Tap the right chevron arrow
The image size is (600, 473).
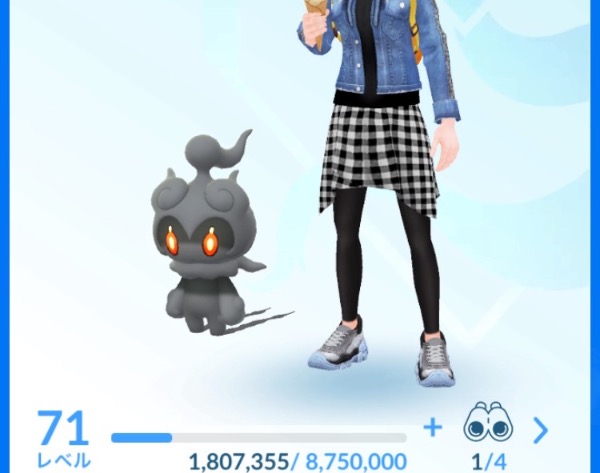(x=541, y=431)
